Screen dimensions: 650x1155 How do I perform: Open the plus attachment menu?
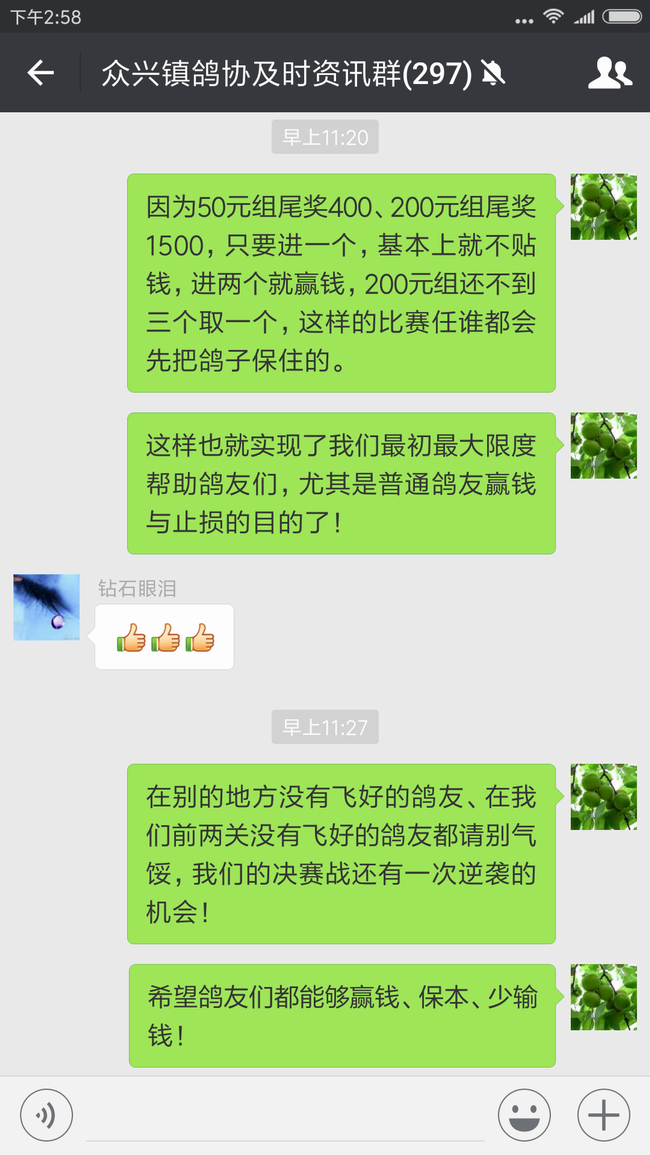(603, 1114)
